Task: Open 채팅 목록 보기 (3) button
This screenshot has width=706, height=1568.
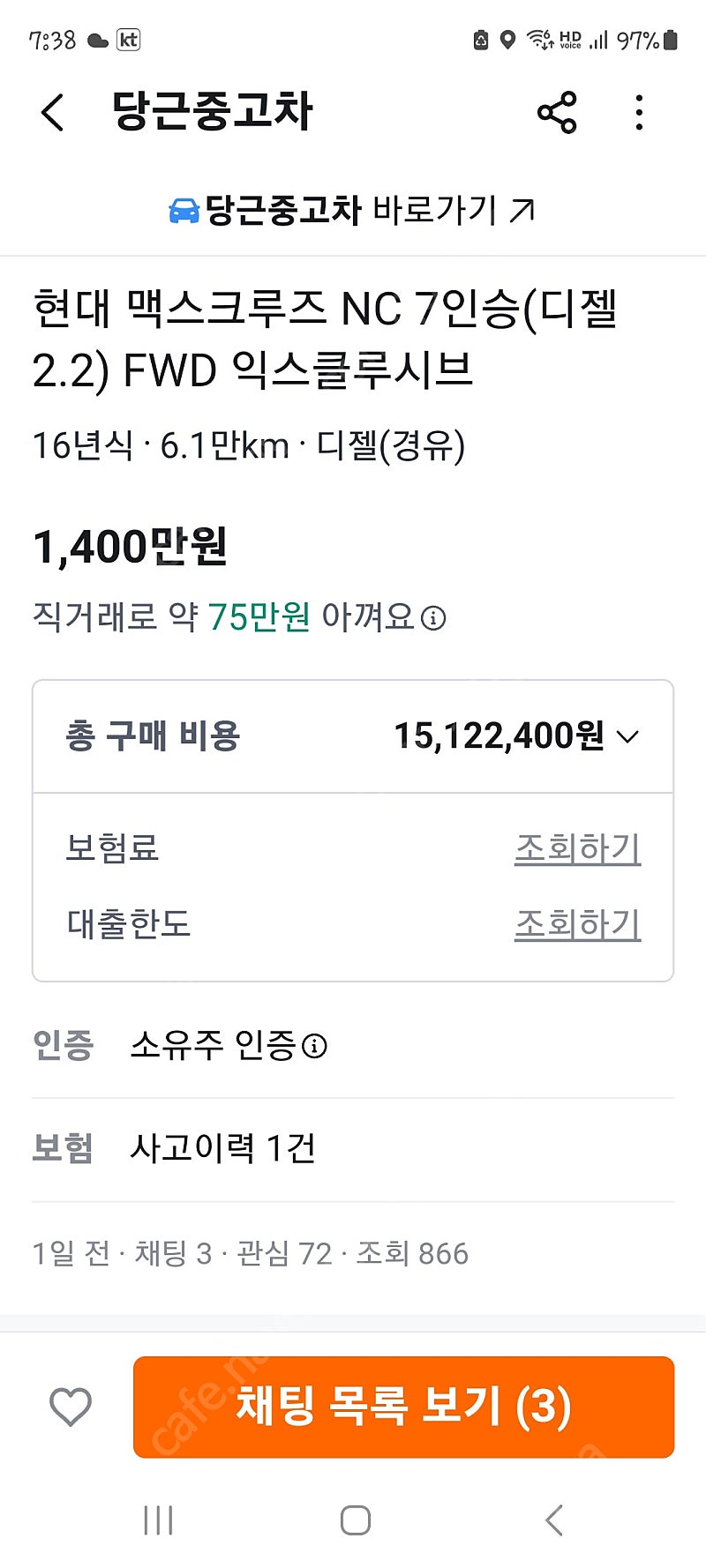Action: pos(404,1407)
